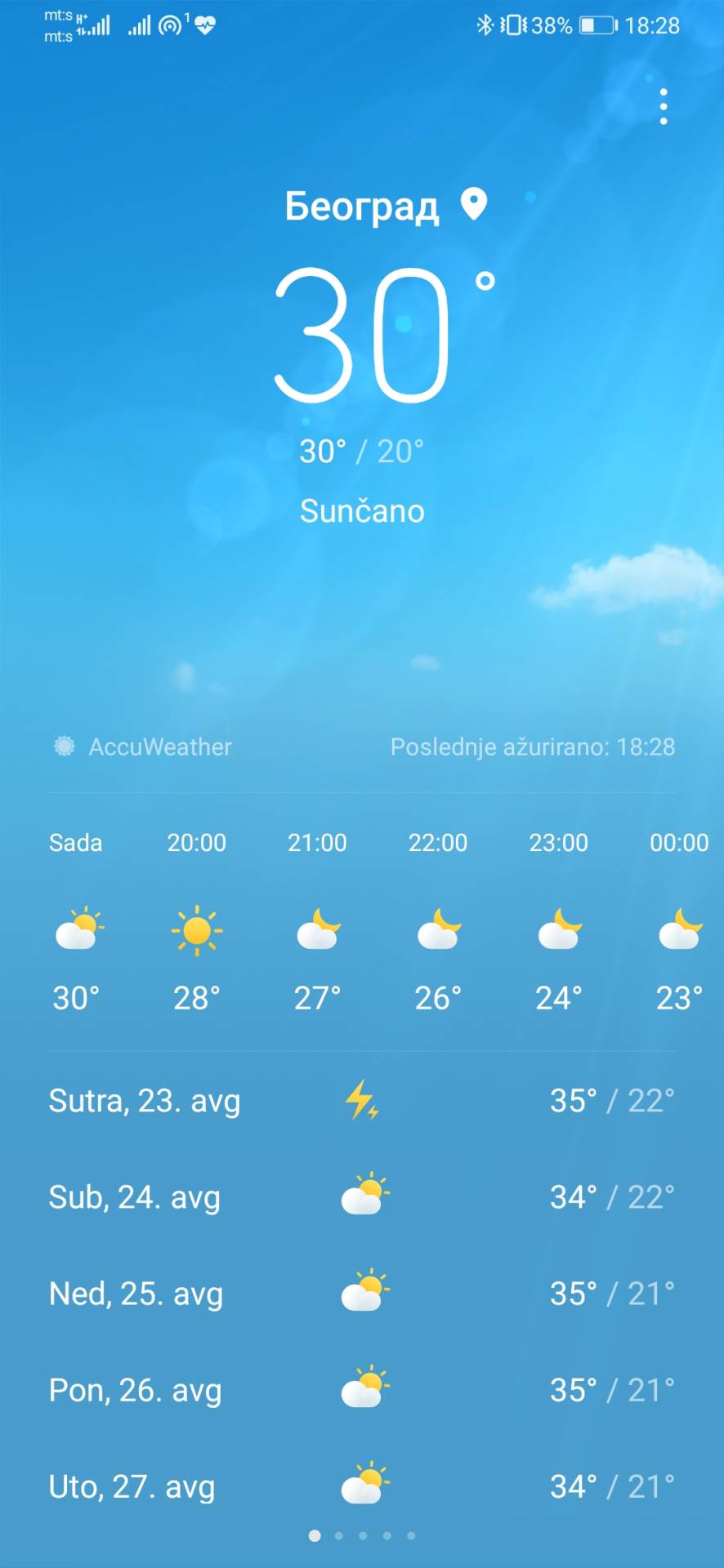Tap the Uto, 27. avg forecast row
This screenshot has height=1568, width=724.
(361, 1486)
